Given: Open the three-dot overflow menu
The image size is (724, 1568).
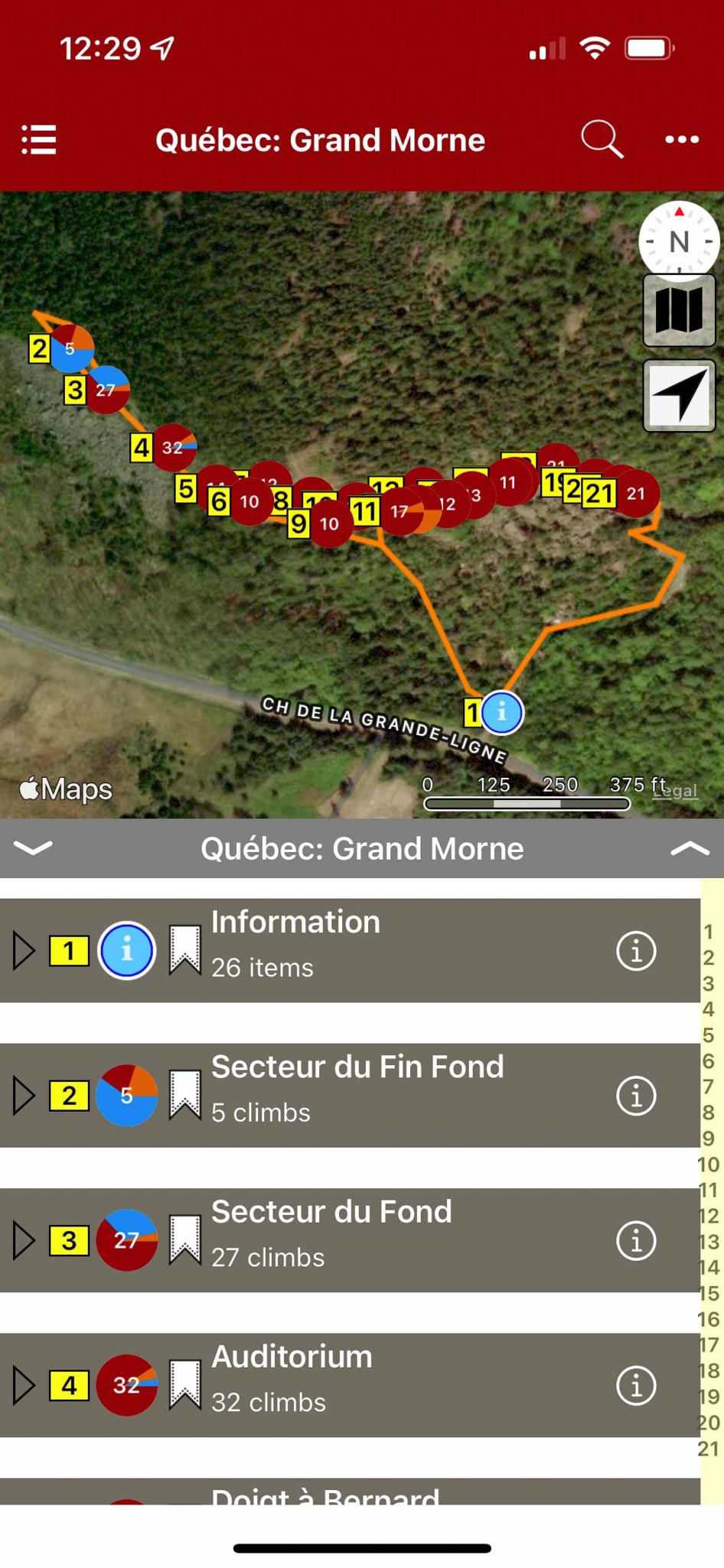Looking at the screenshot, I should pos(681,139).
